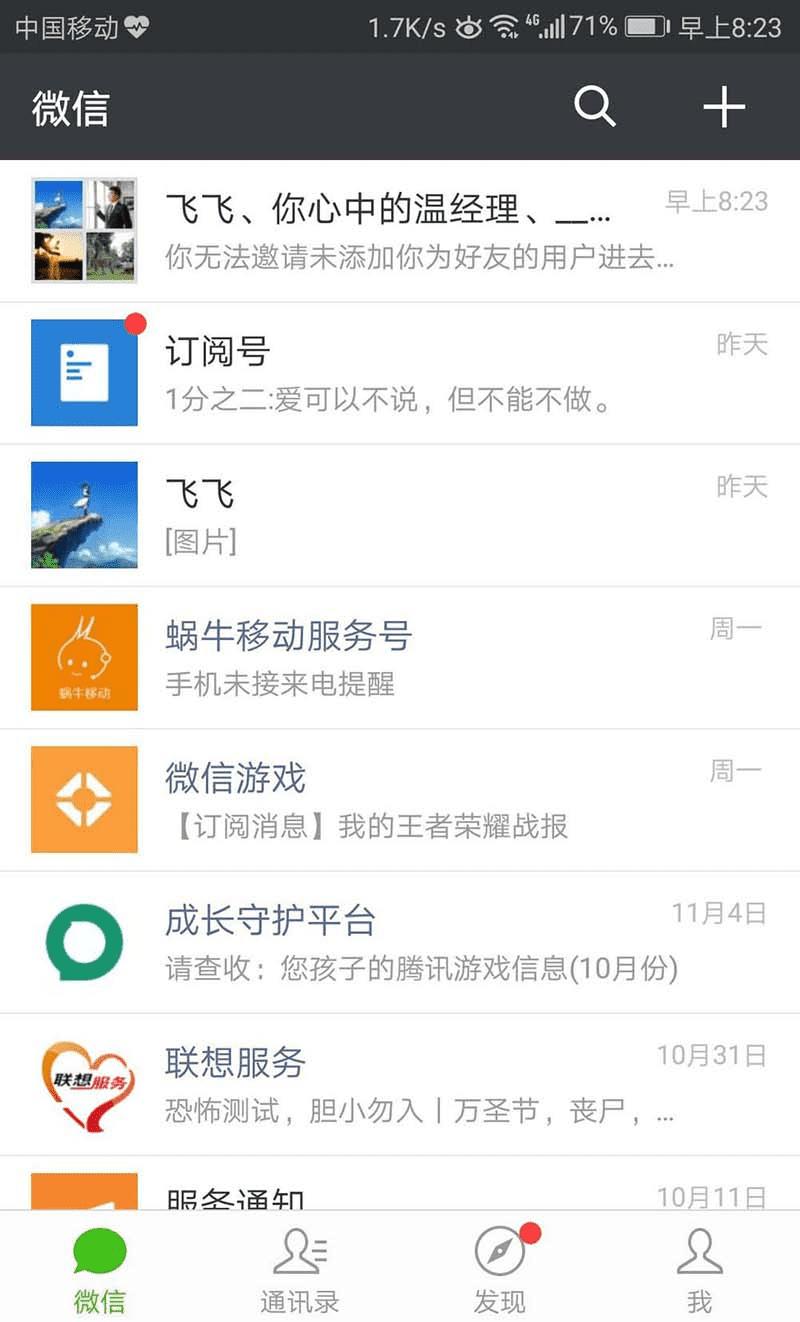Switch to the 发现 tab
This screenshot has width=800, height=1322.
point(500,1268)
